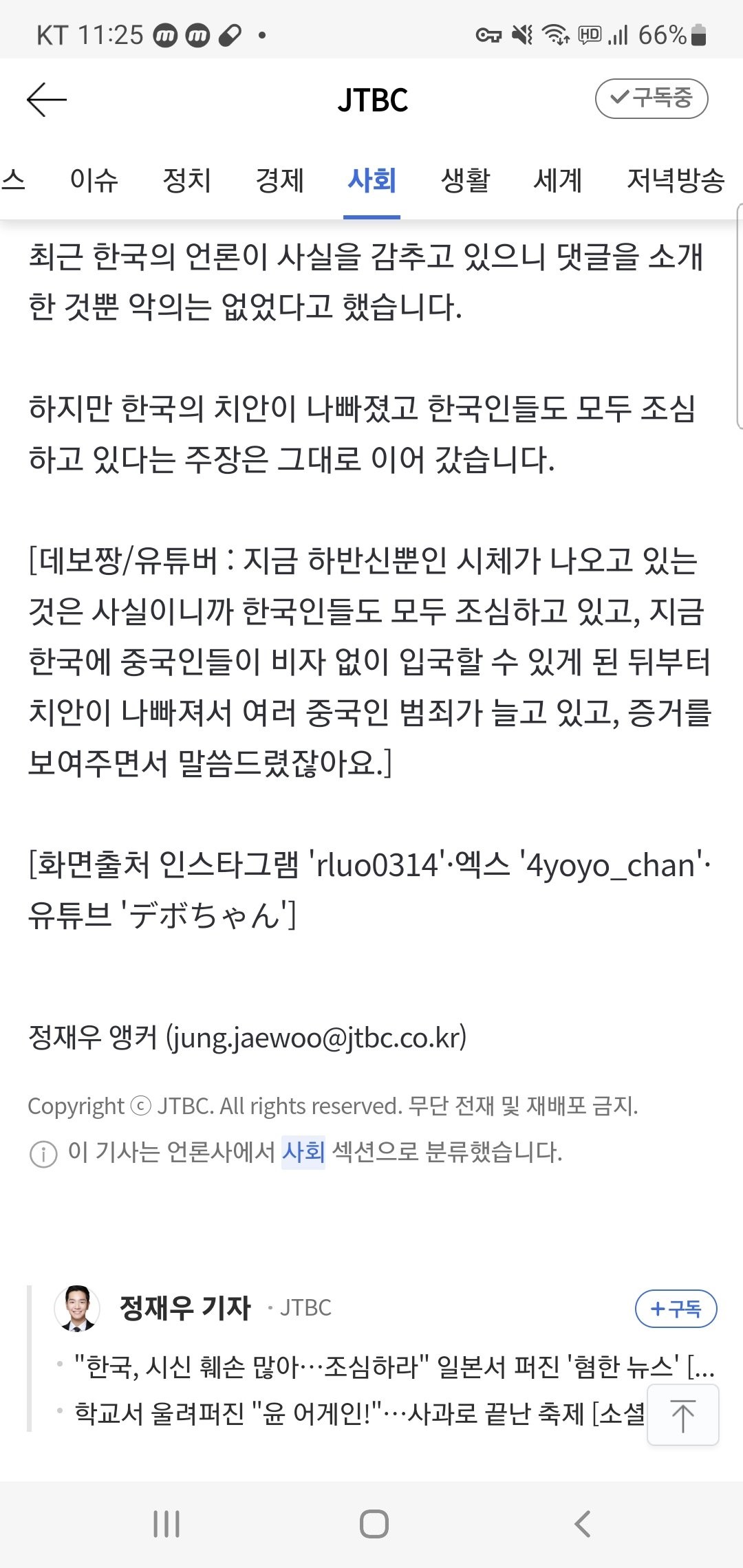Open article "한국, 시신 훼손 많아…조심하라"

pos(392,1366)
